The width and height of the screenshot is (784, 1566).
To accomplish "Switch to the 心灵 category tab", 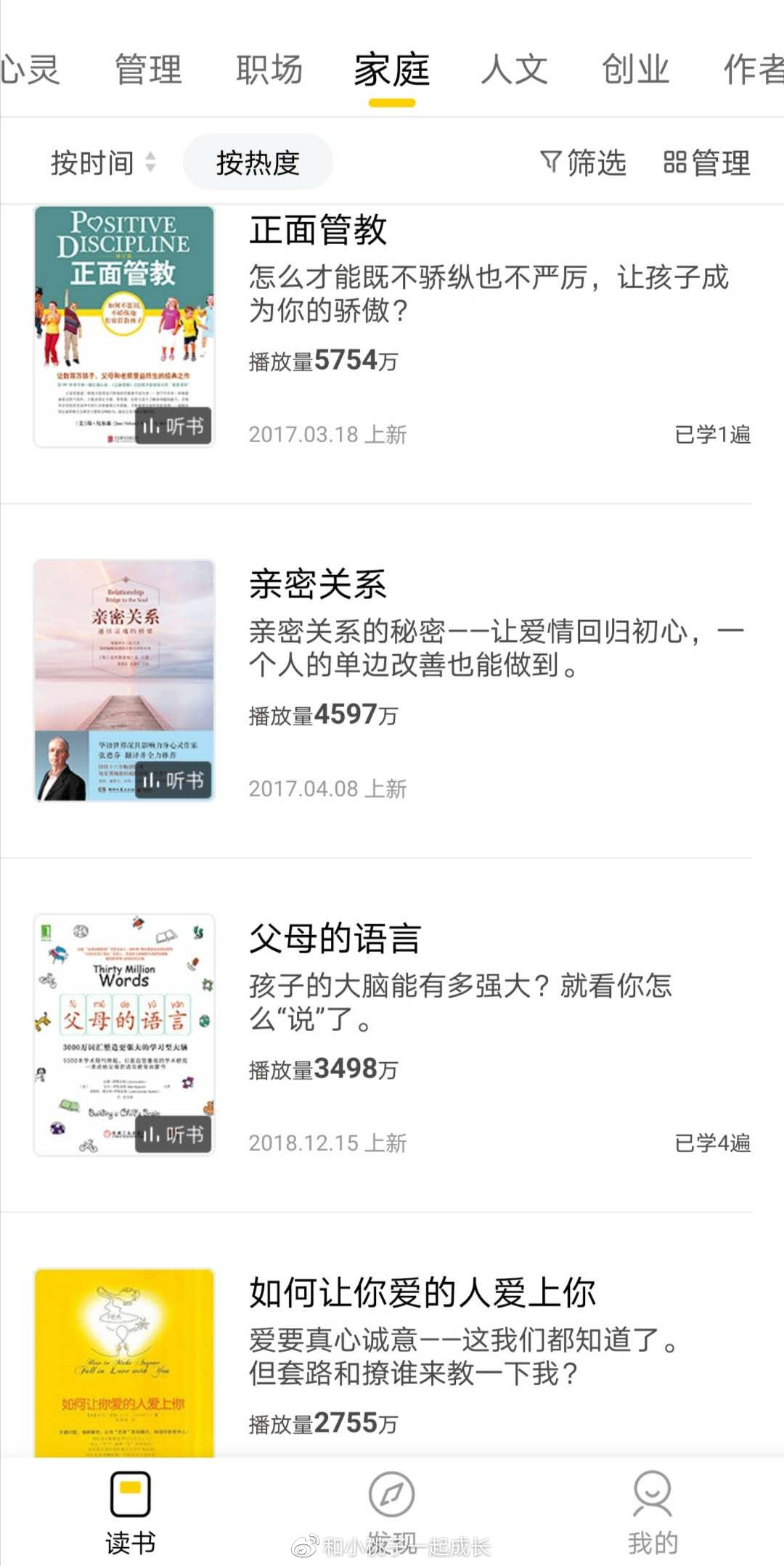I will coord(30,70).
